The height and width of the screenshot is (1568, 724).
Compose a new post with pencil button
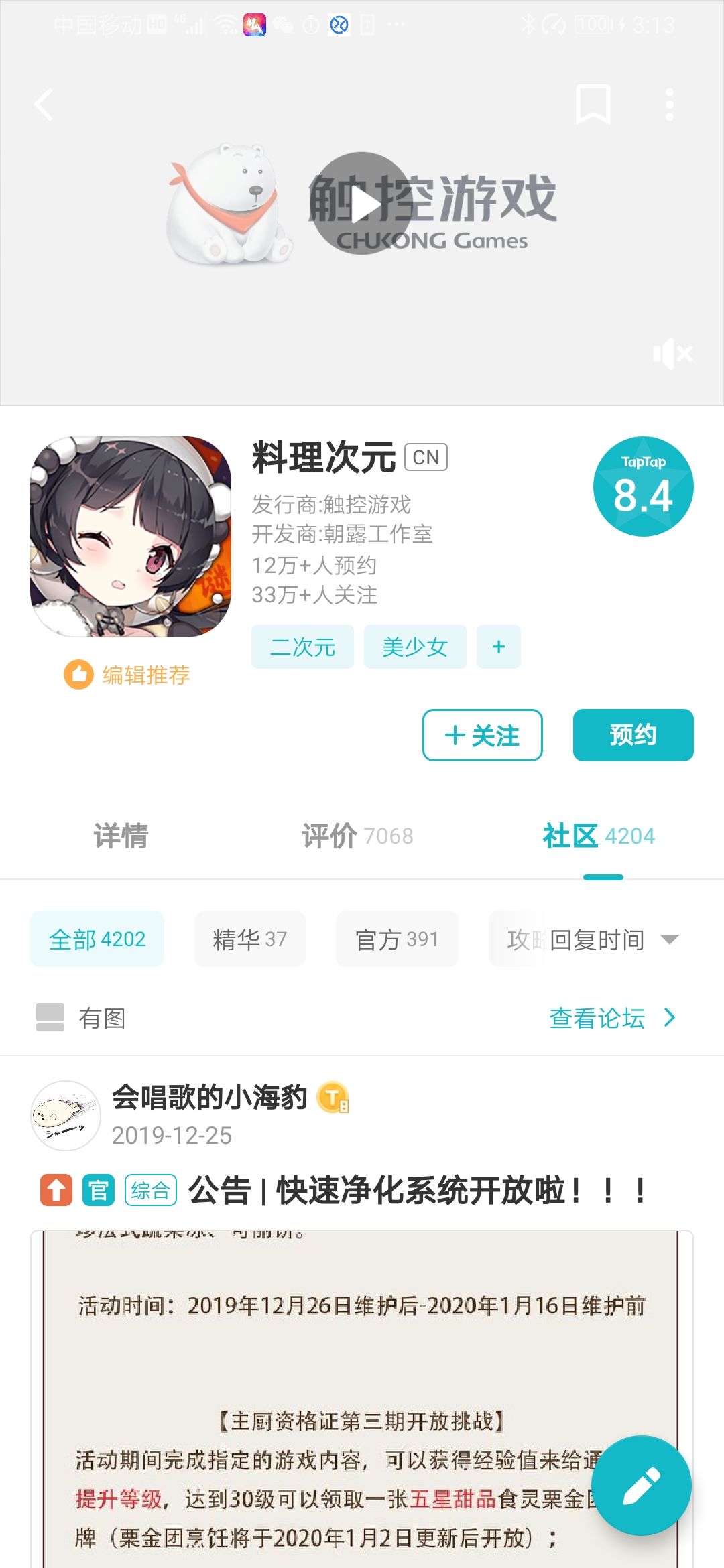pos(641,1485)
